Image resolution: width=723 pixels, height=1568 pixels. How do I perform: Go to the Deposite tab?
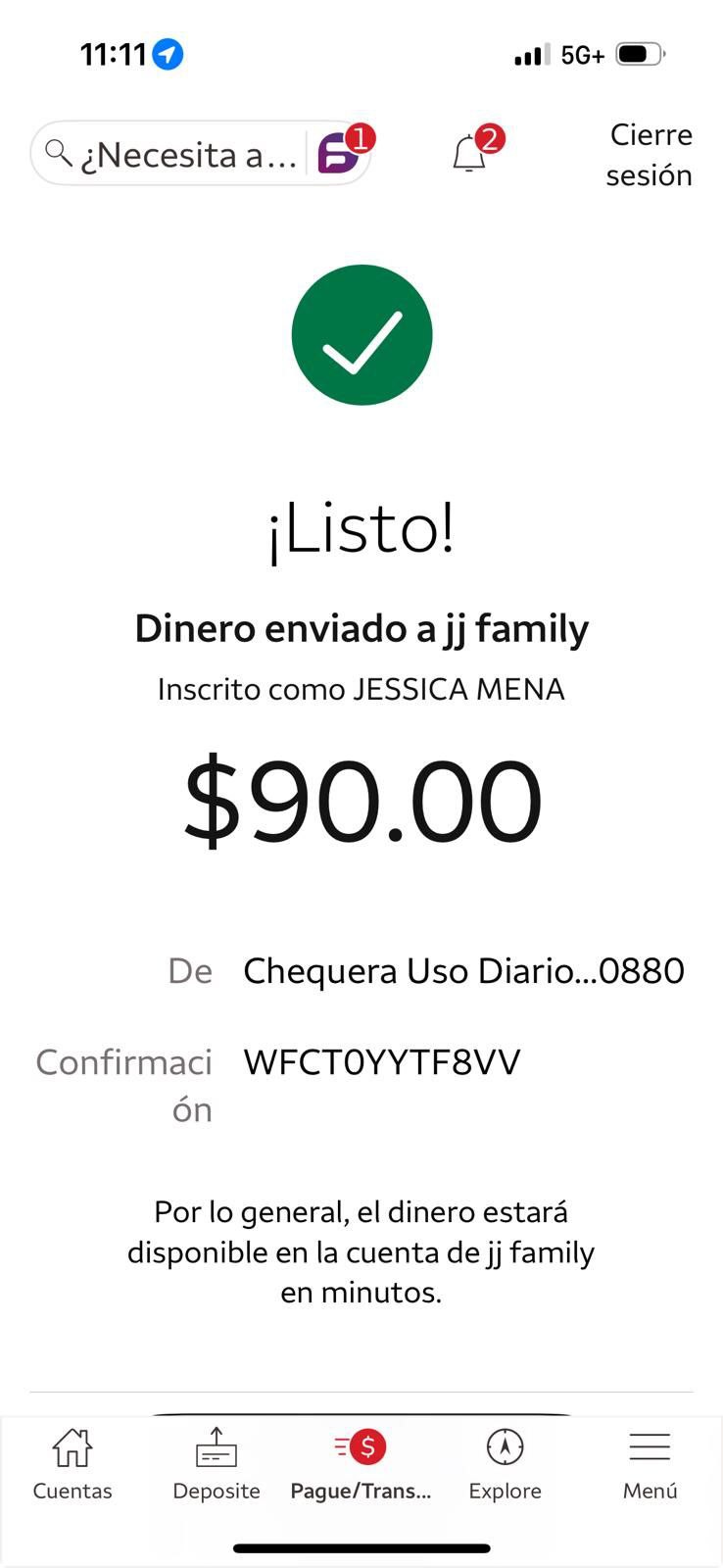click(217, 1464)
